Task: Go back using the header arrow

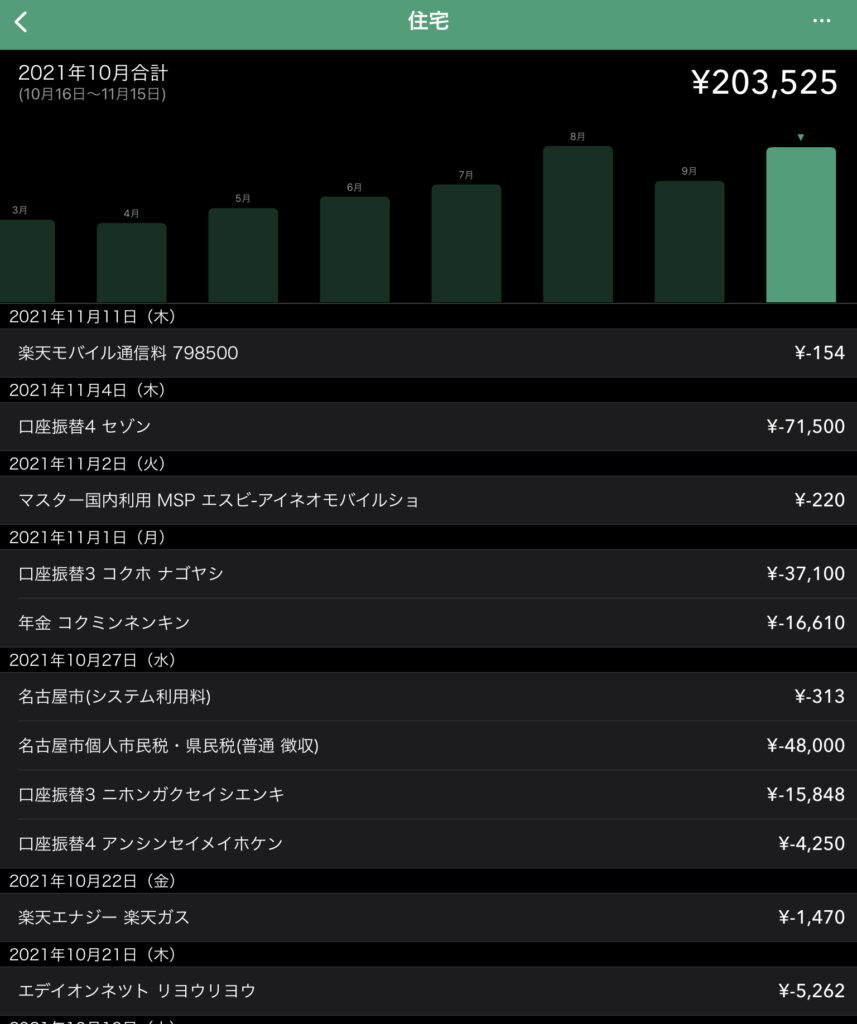Action: [x=21, y=22]
